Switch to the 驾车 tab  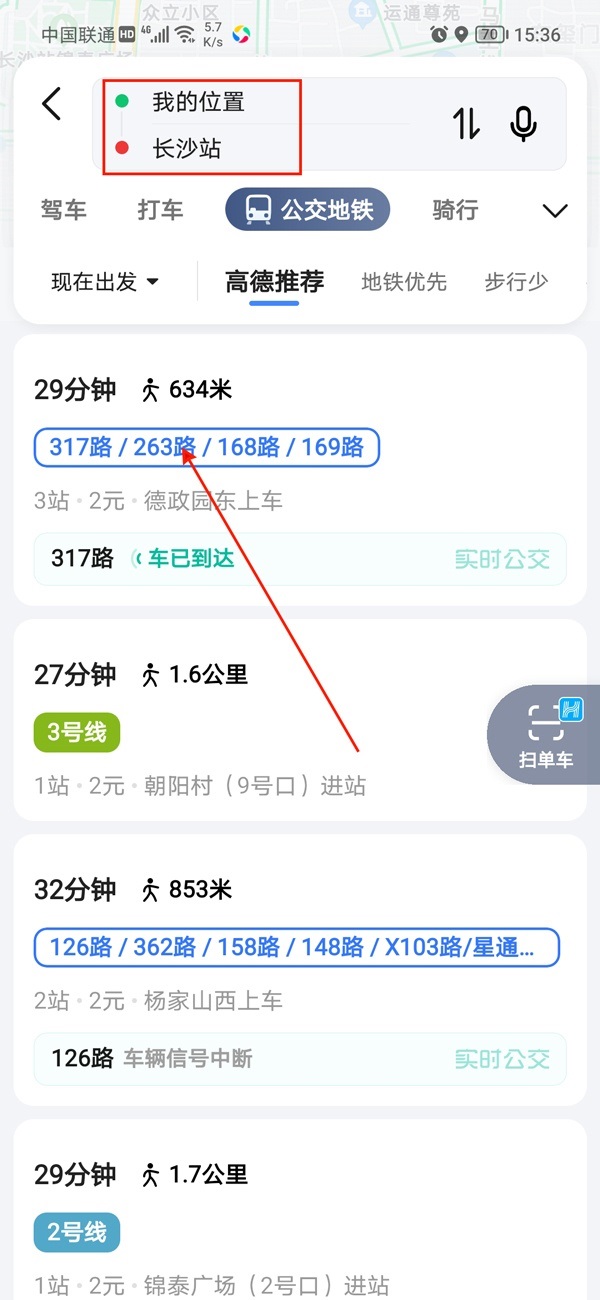[x=63, y=210]
